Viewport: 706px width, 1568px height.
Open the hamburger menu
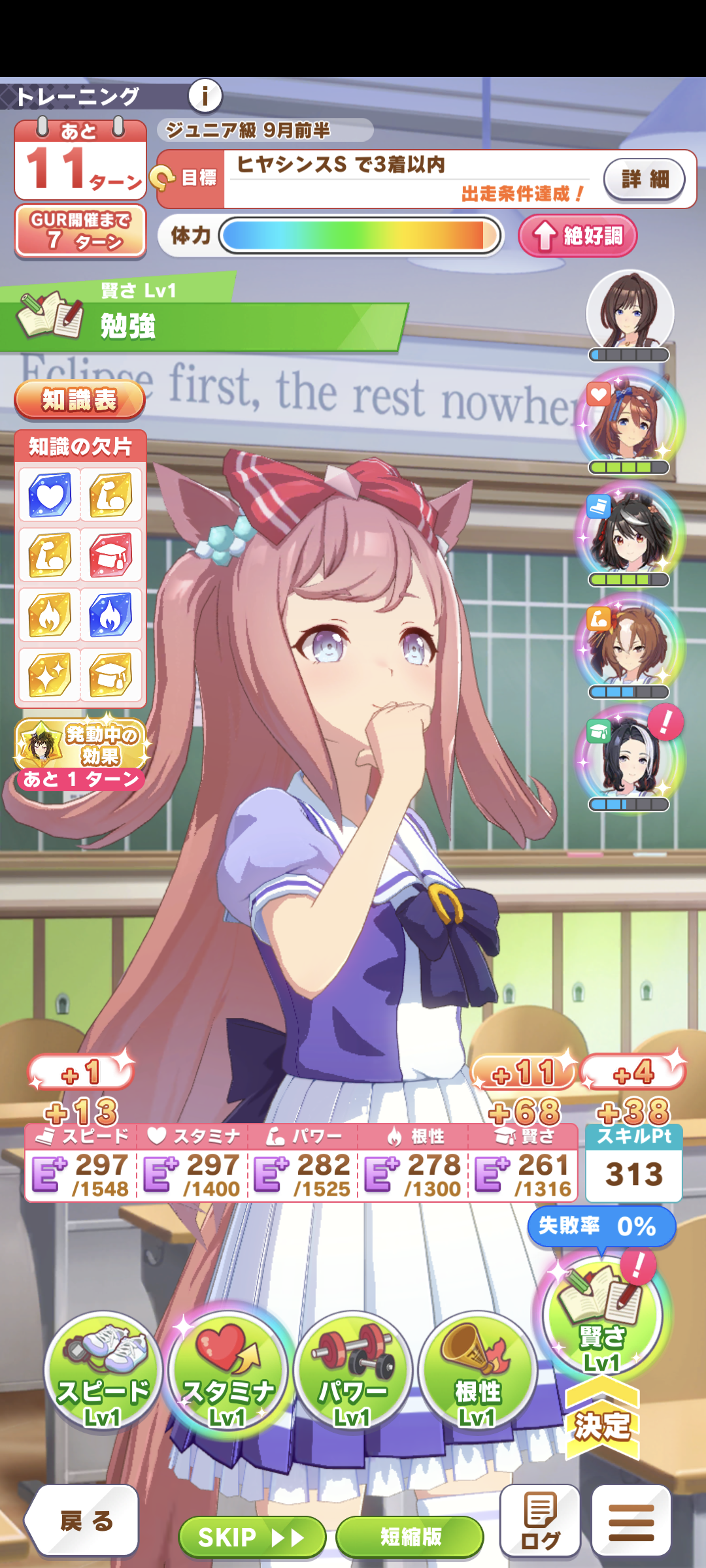click(x=631, y=1521)
